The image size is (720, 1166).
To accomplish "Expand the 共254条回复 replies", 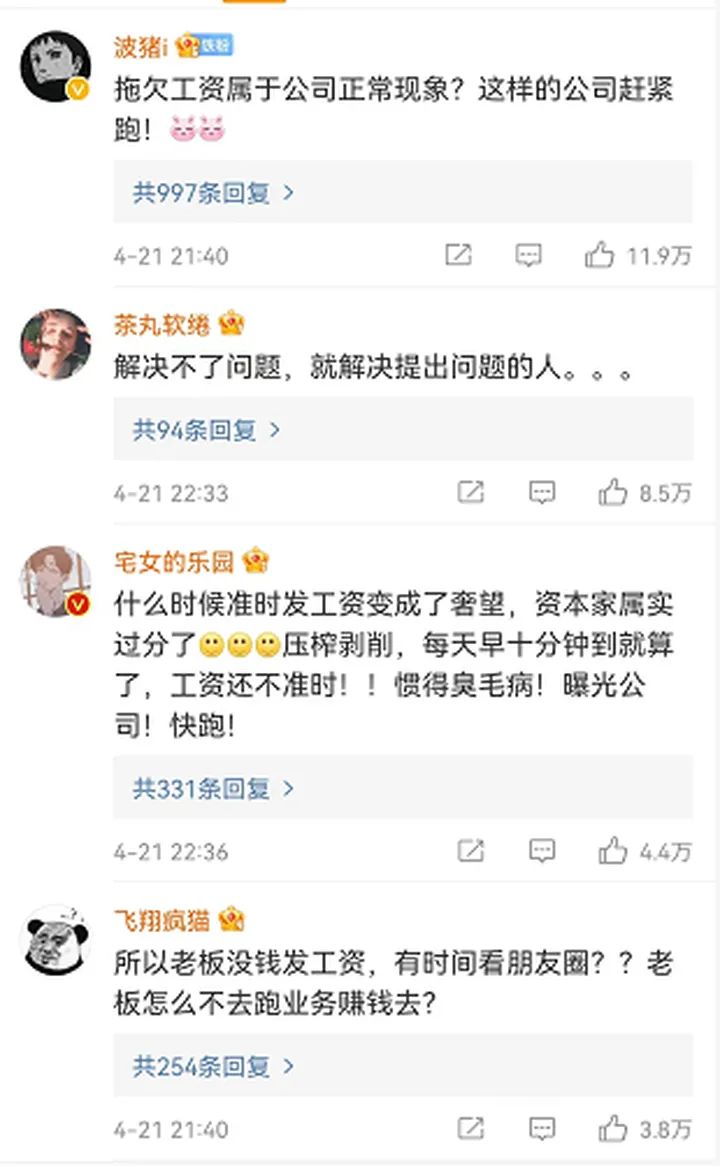I will click(x=213, y=1066).
